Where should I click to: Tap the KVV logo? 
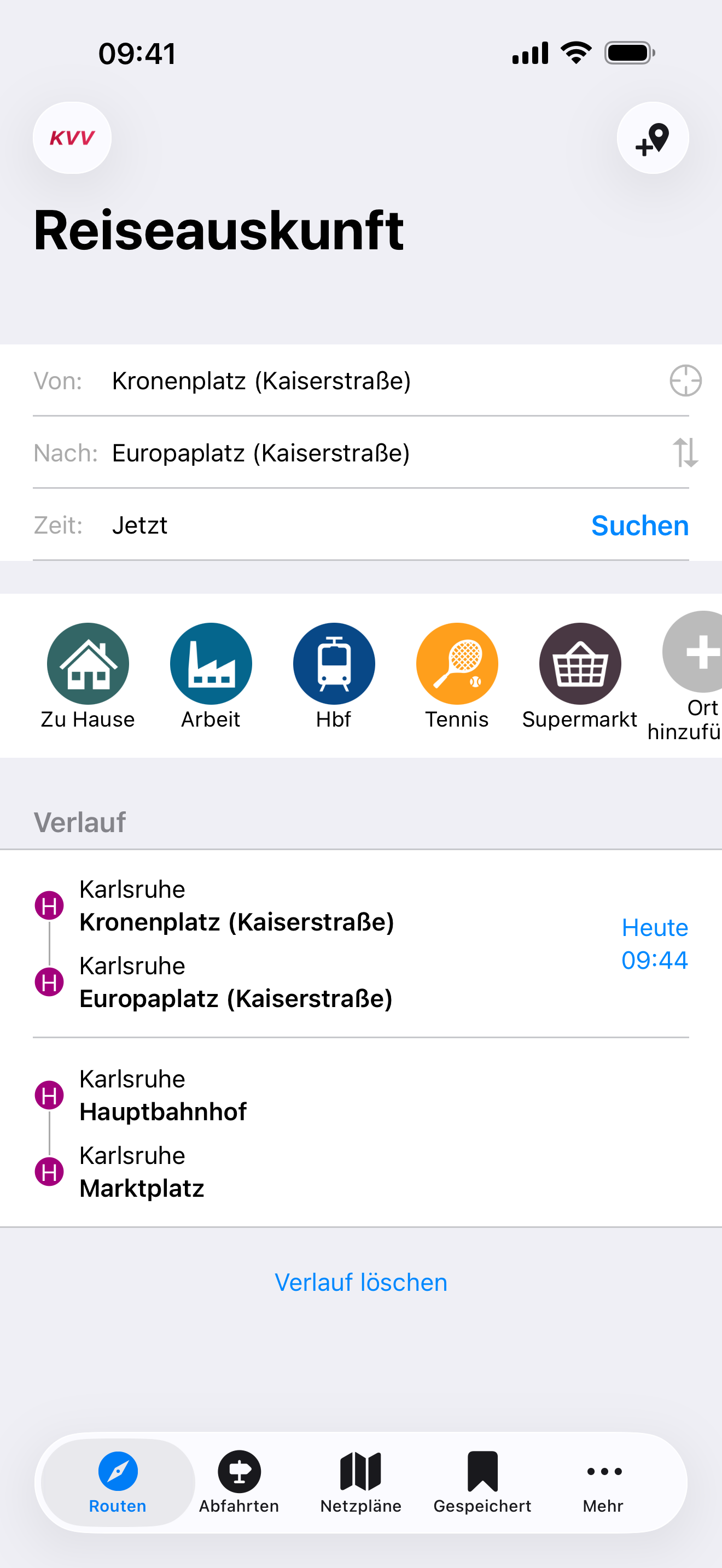71,138
